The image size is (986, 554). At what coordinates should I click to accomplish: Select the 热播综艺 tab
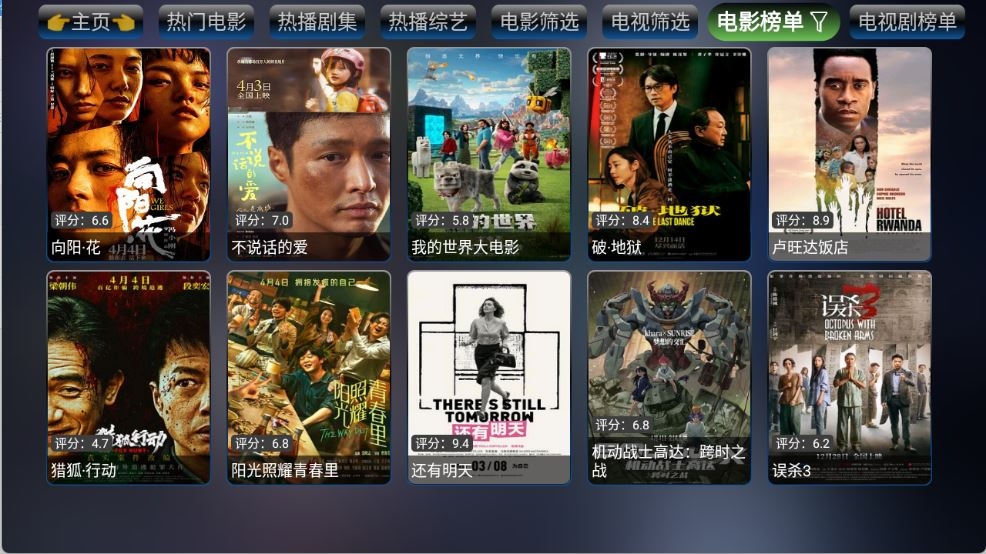click(427, 22)
